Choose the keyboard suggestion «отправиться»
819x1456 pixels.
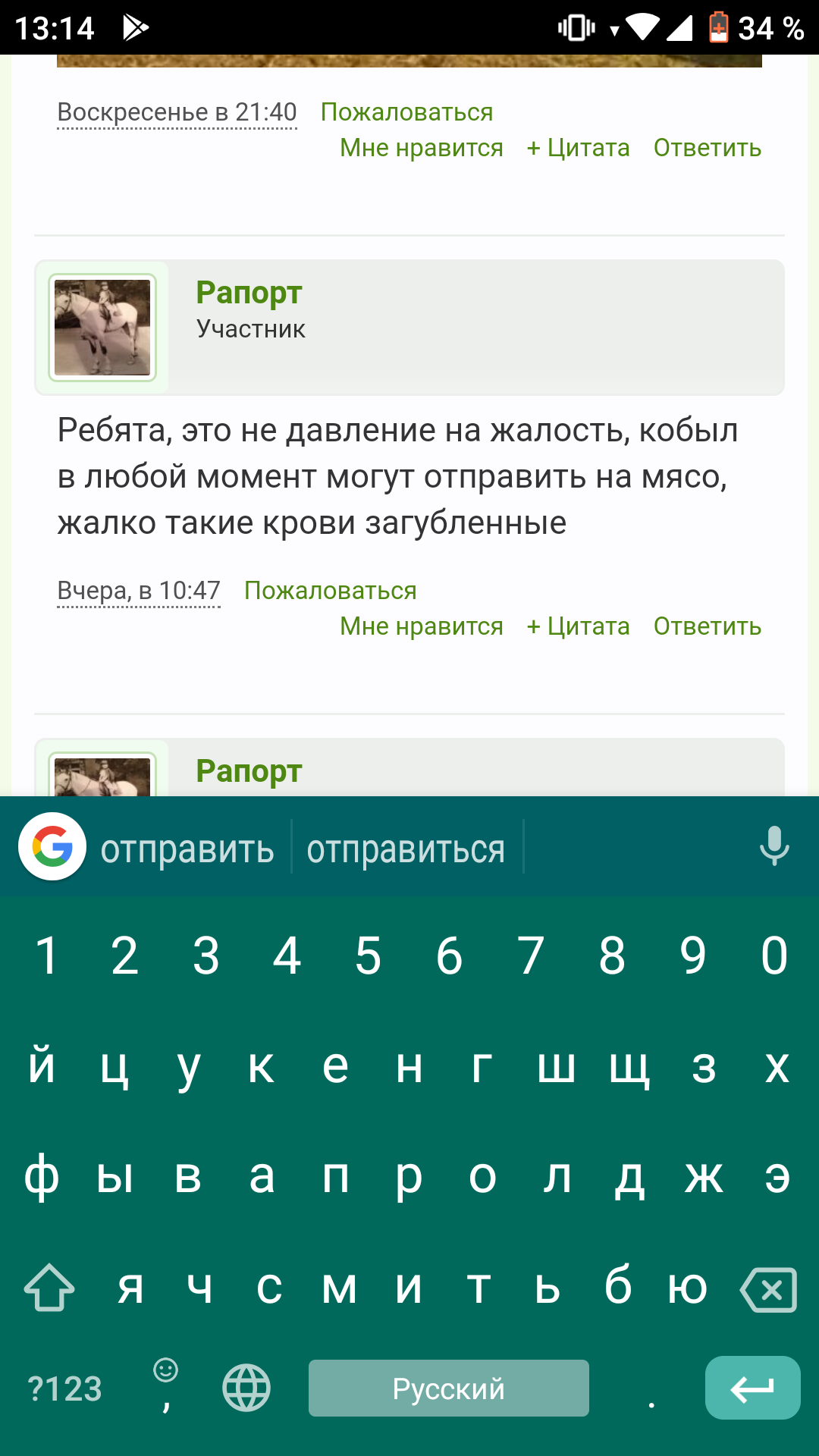click(406, 849)
